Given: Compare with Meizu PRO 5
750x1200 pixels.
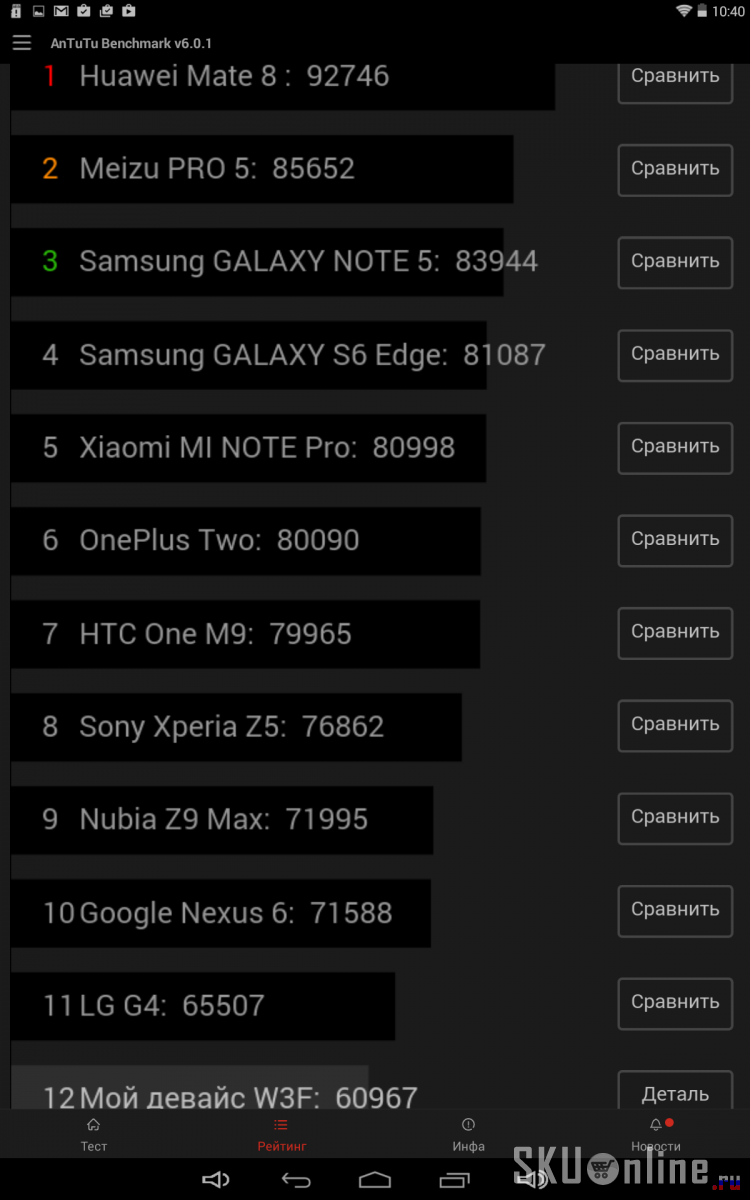Looking at the screenshot, I should (675, 169).
